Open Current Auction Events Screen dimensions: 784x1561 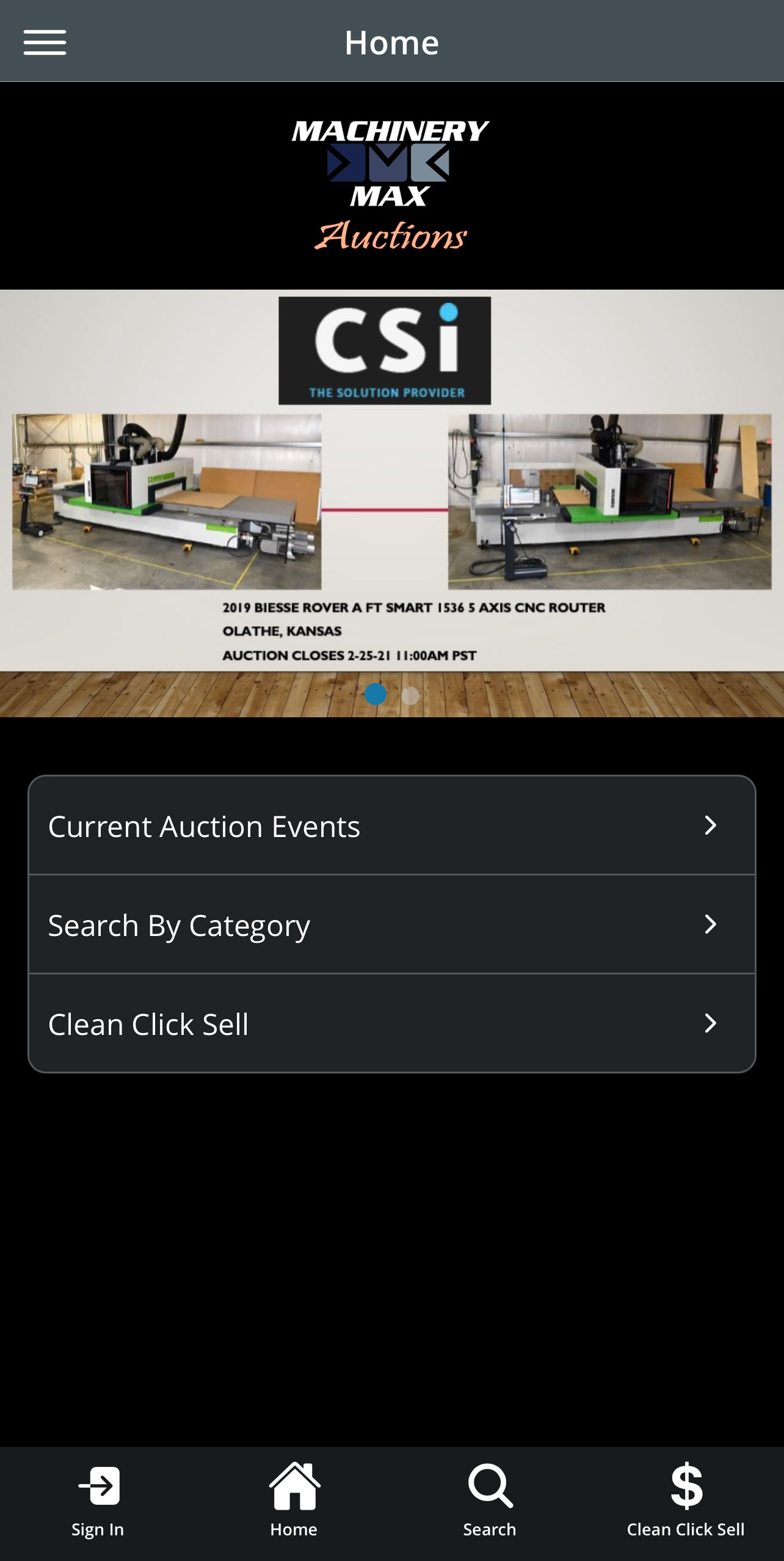click(x=391, y=826)
